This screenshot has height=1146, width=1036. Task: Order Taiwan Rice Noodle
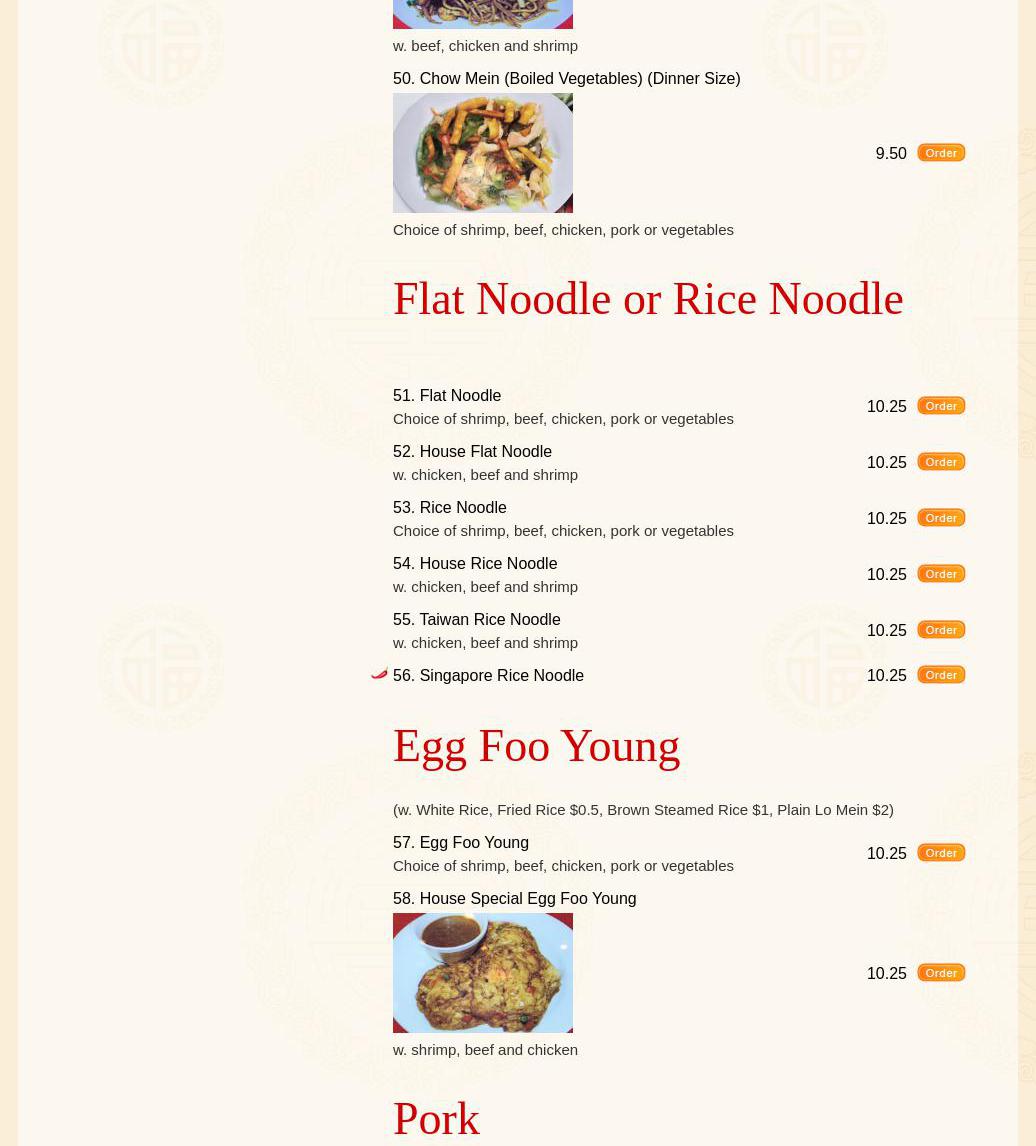[x=941, y=630]
